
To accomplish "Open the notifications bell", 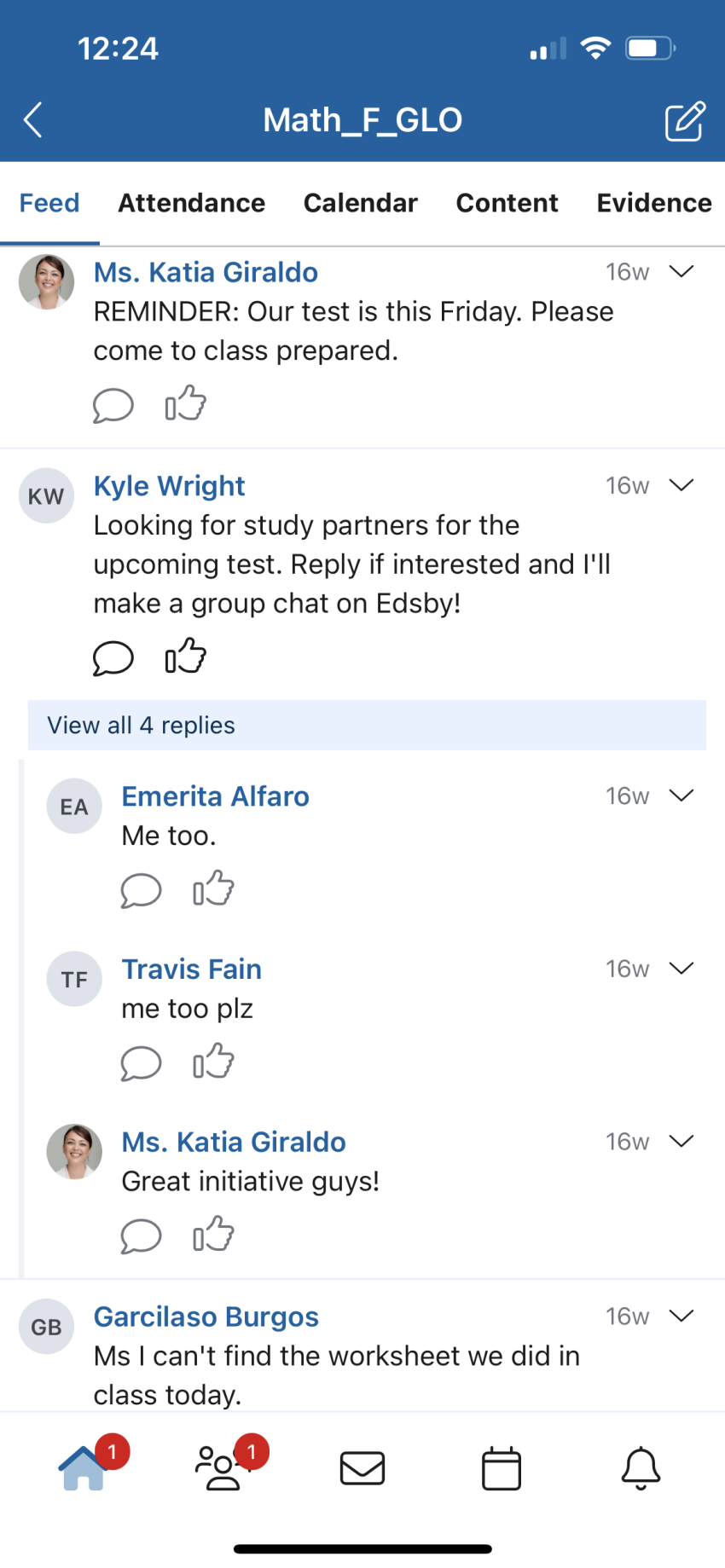I will click(x=641, y=1468).
